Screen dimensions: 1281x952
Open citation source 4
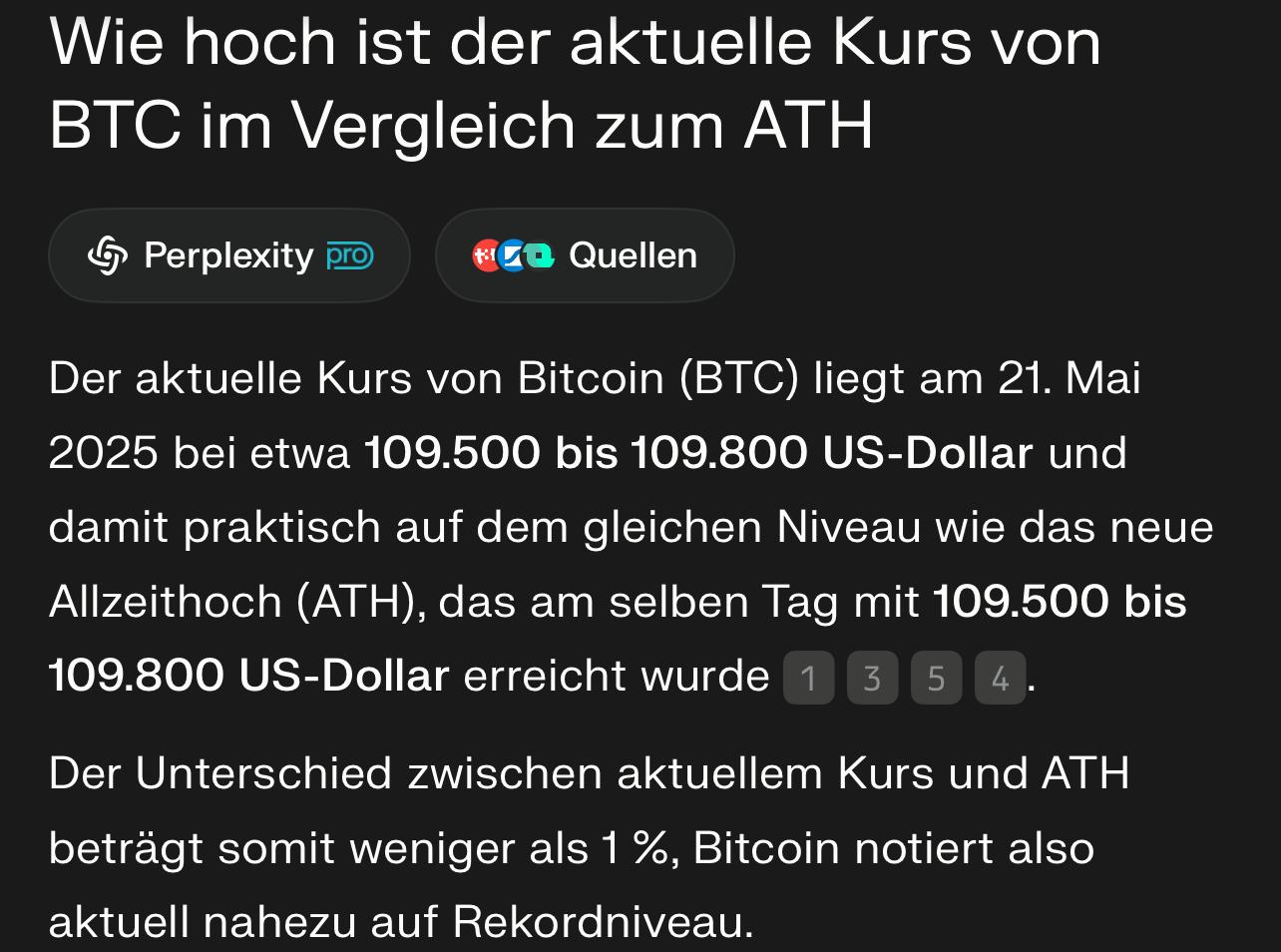coord(1000,679)
